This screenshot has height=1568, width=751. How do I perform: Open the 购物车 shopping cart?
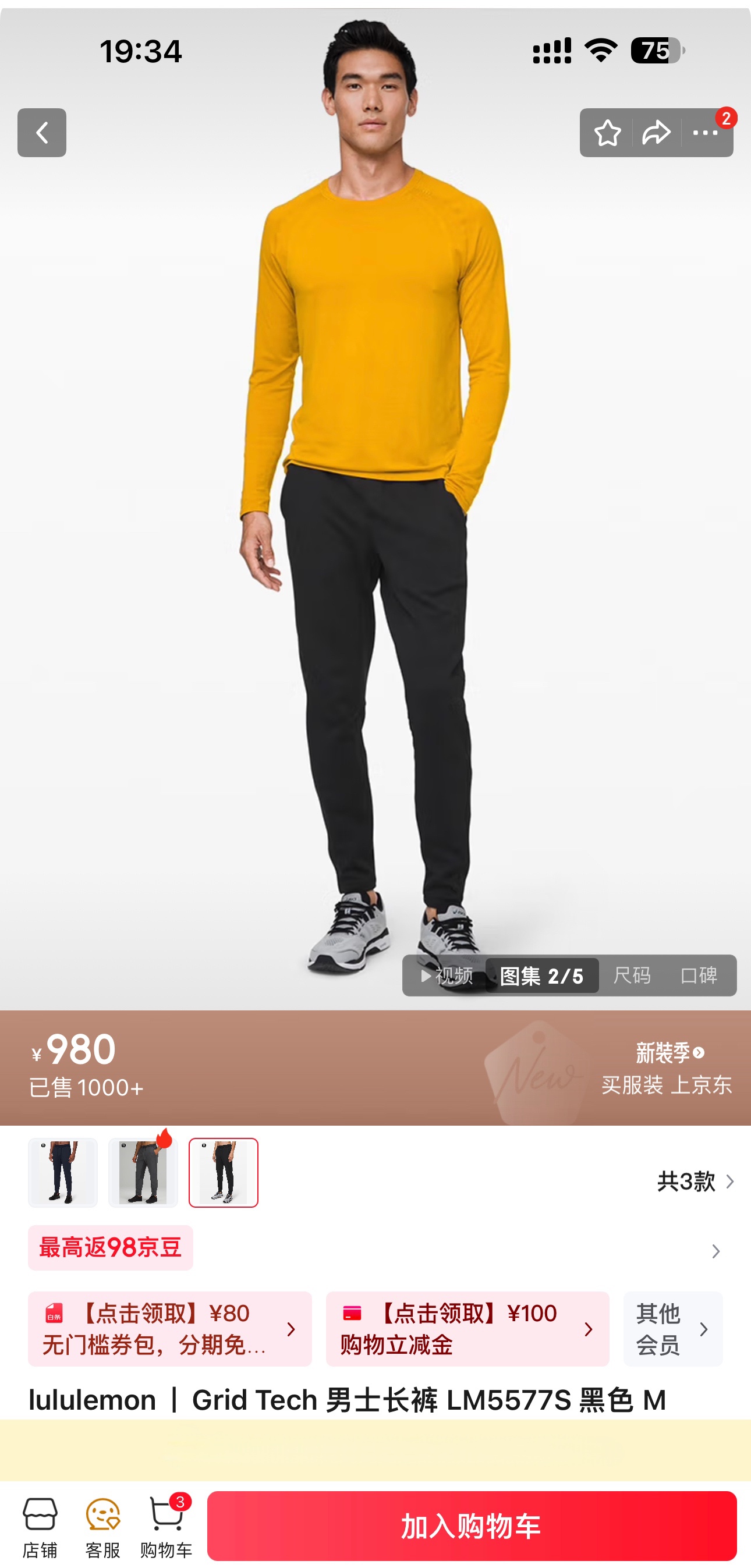pos(166,1527)
